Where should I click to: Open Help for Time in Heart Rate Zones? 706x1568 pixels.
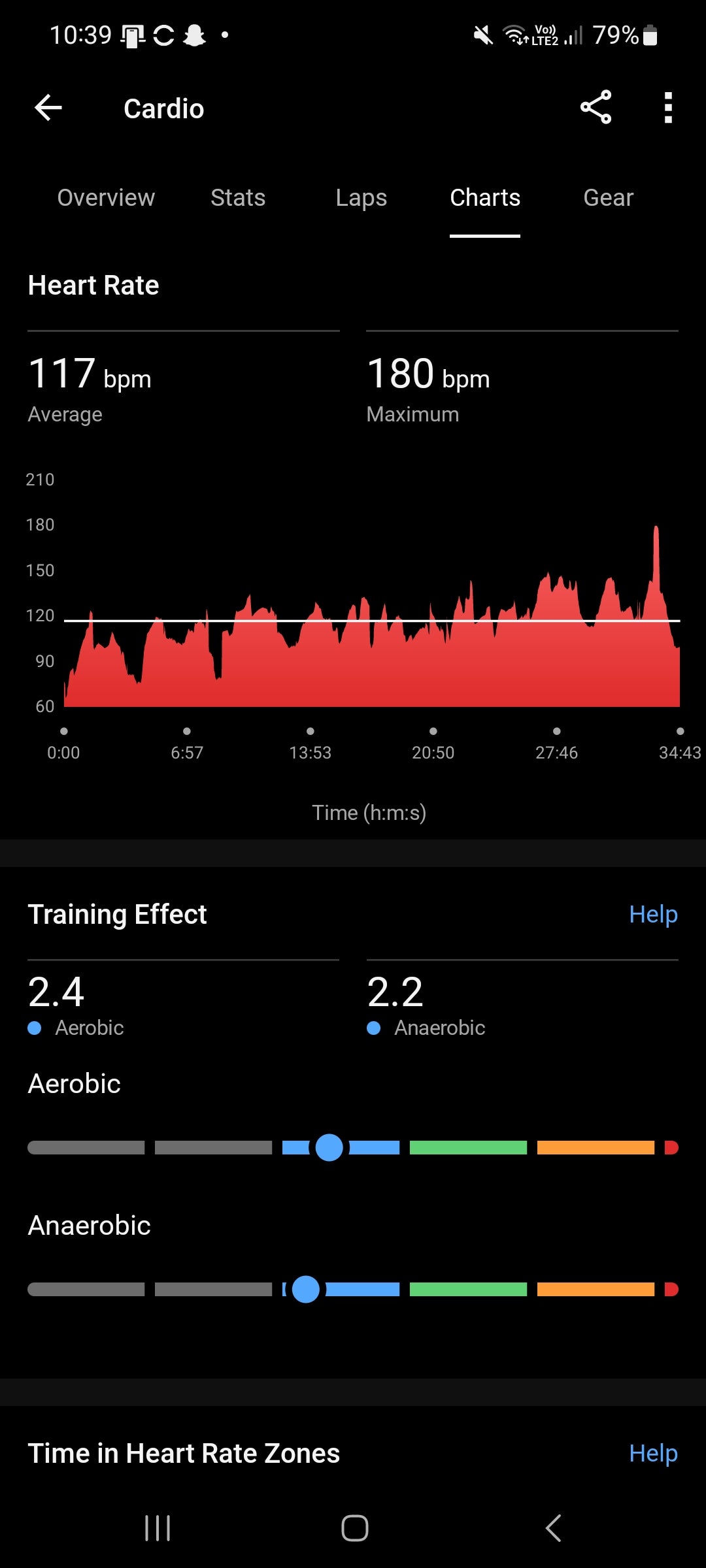[x=652, y=1453]
